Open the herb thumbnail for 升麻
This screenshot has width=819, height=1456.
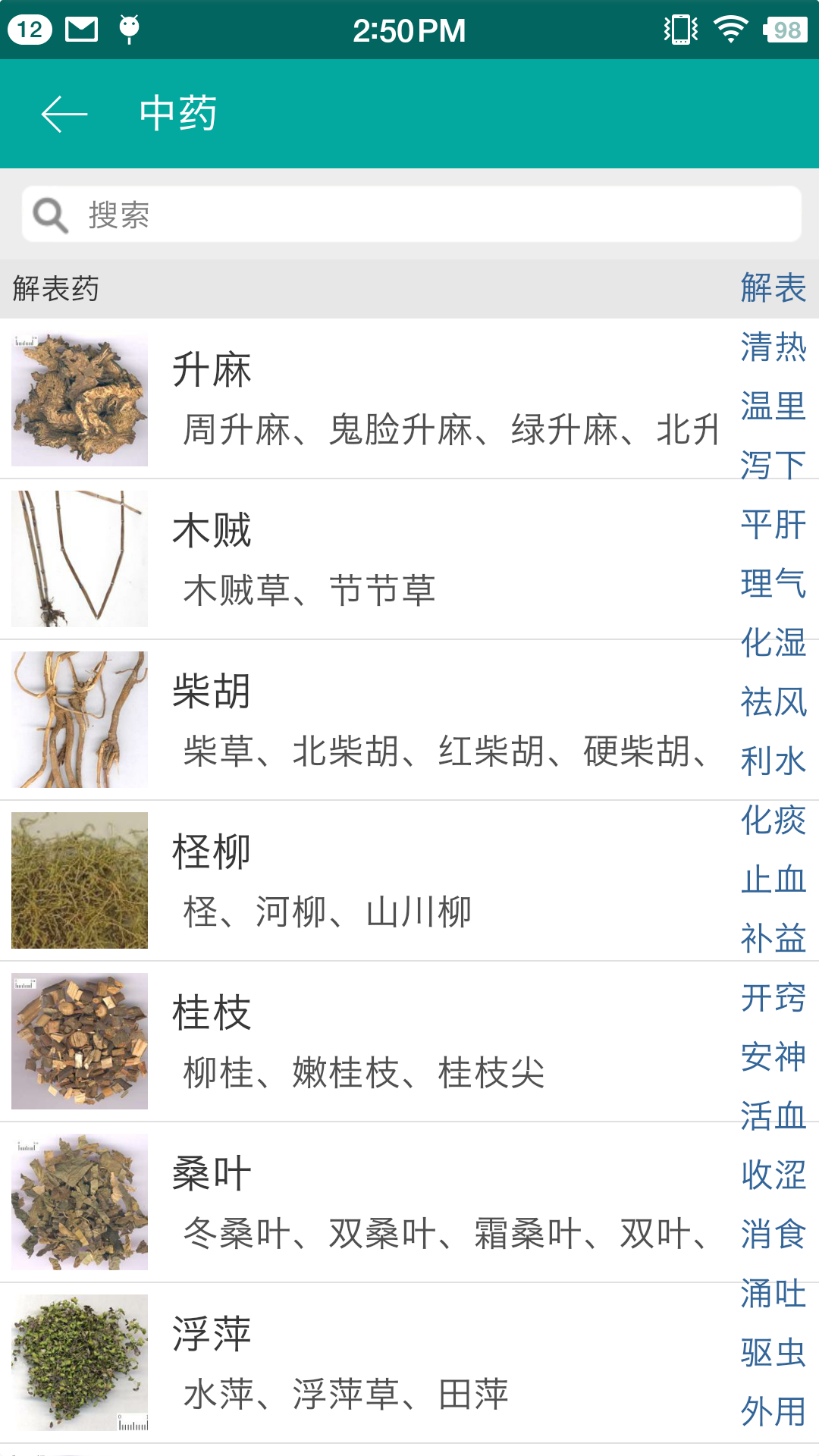[x=80, y=398]
